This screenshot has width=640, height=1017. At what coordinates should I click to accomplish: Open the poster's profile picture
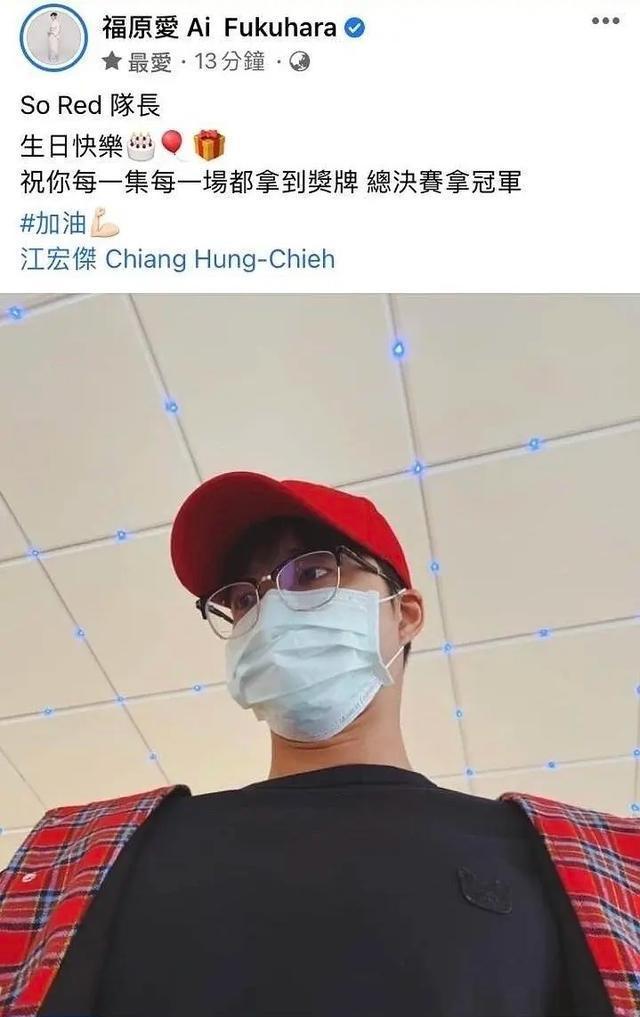[x=54, y=38]
